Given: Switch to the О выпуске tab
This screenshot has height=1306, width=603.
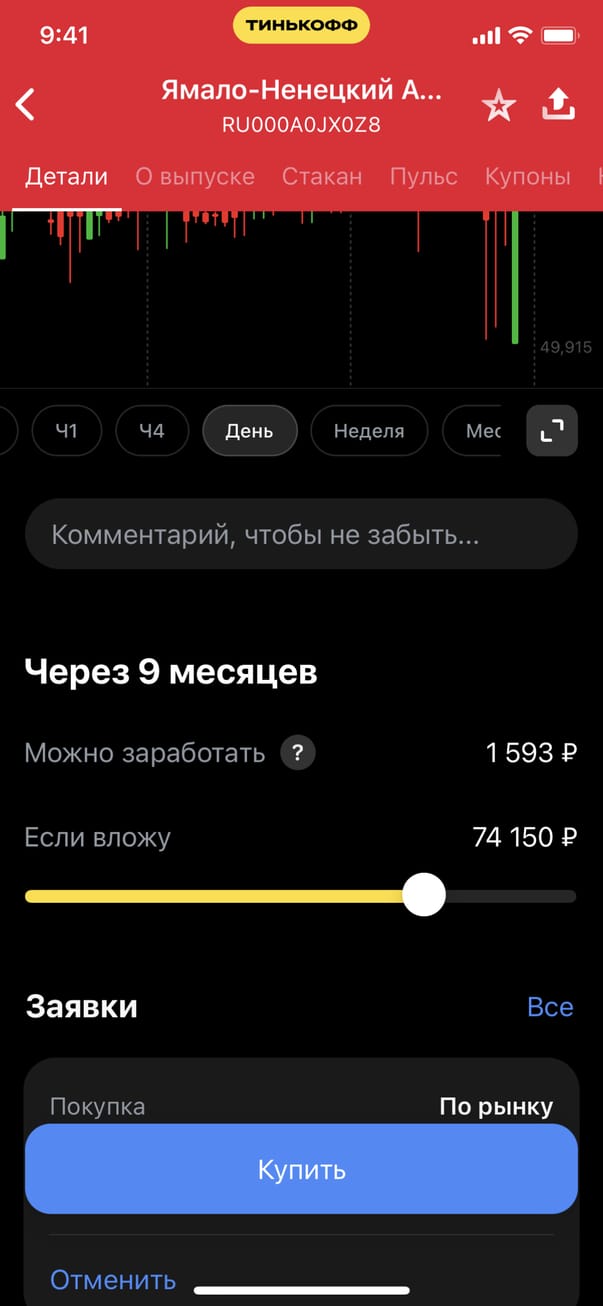Looking at the screenshot, I should coord(195,177).
